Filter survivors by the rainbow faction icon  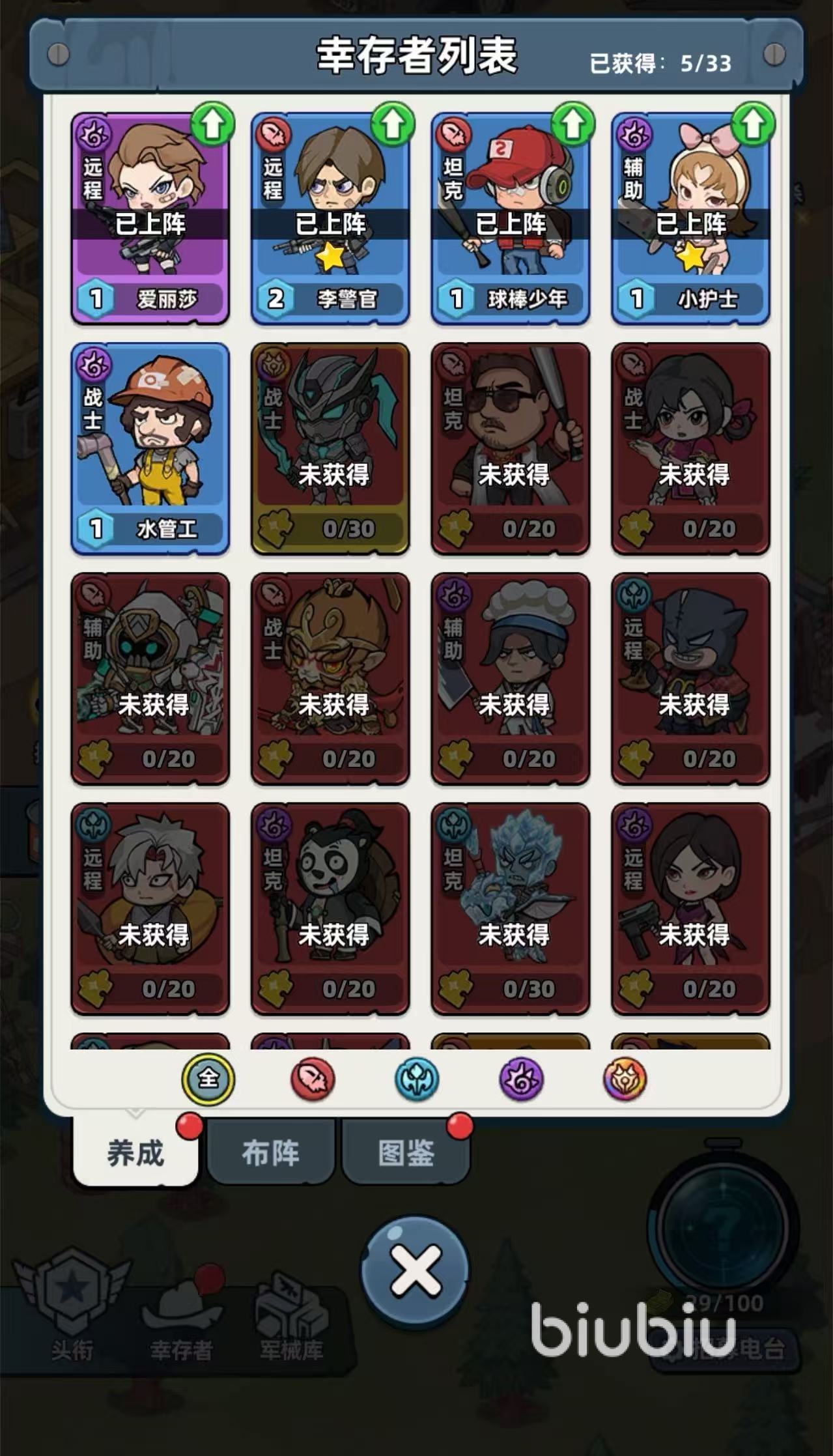pyautogui.click(x=625, y=1079)
